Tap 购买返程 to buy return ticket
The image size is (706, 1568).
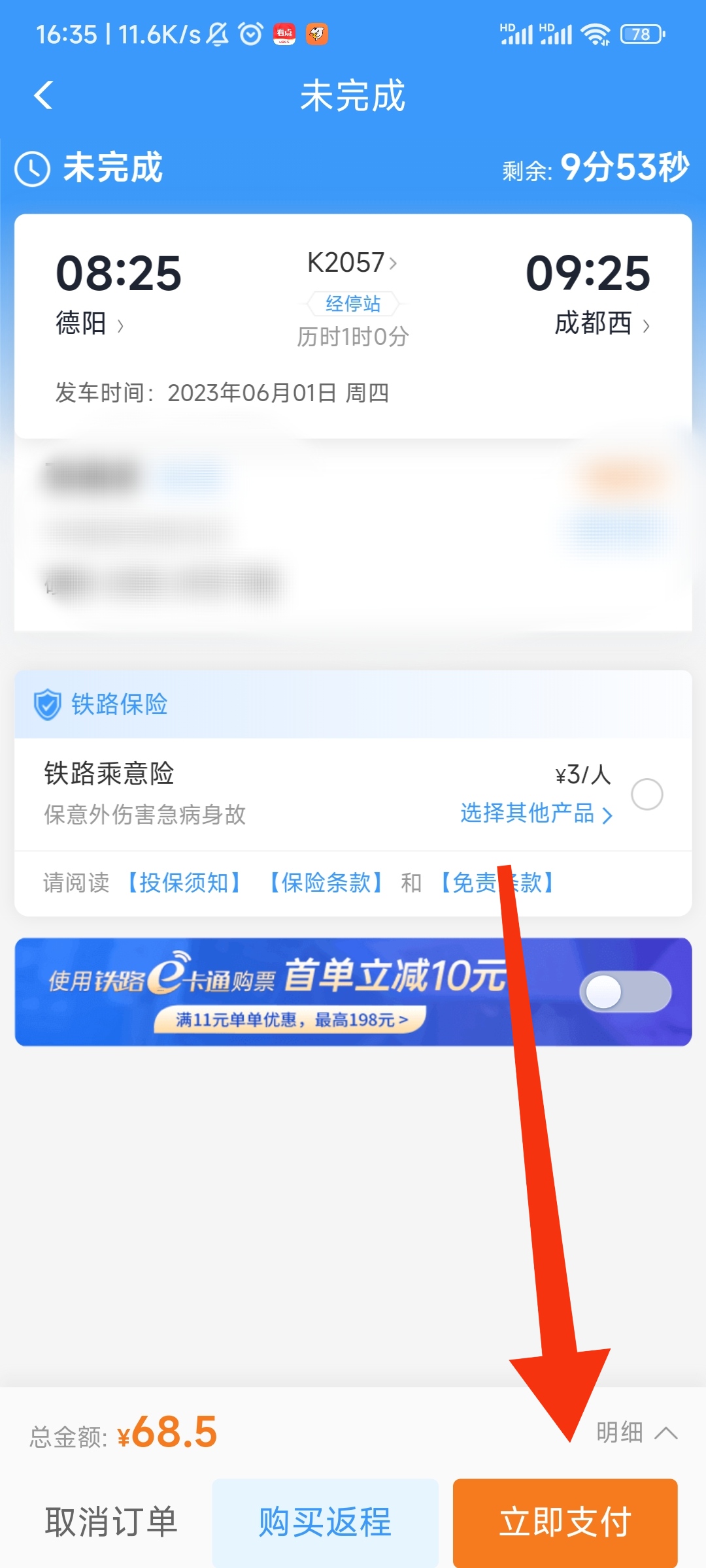325,1522
